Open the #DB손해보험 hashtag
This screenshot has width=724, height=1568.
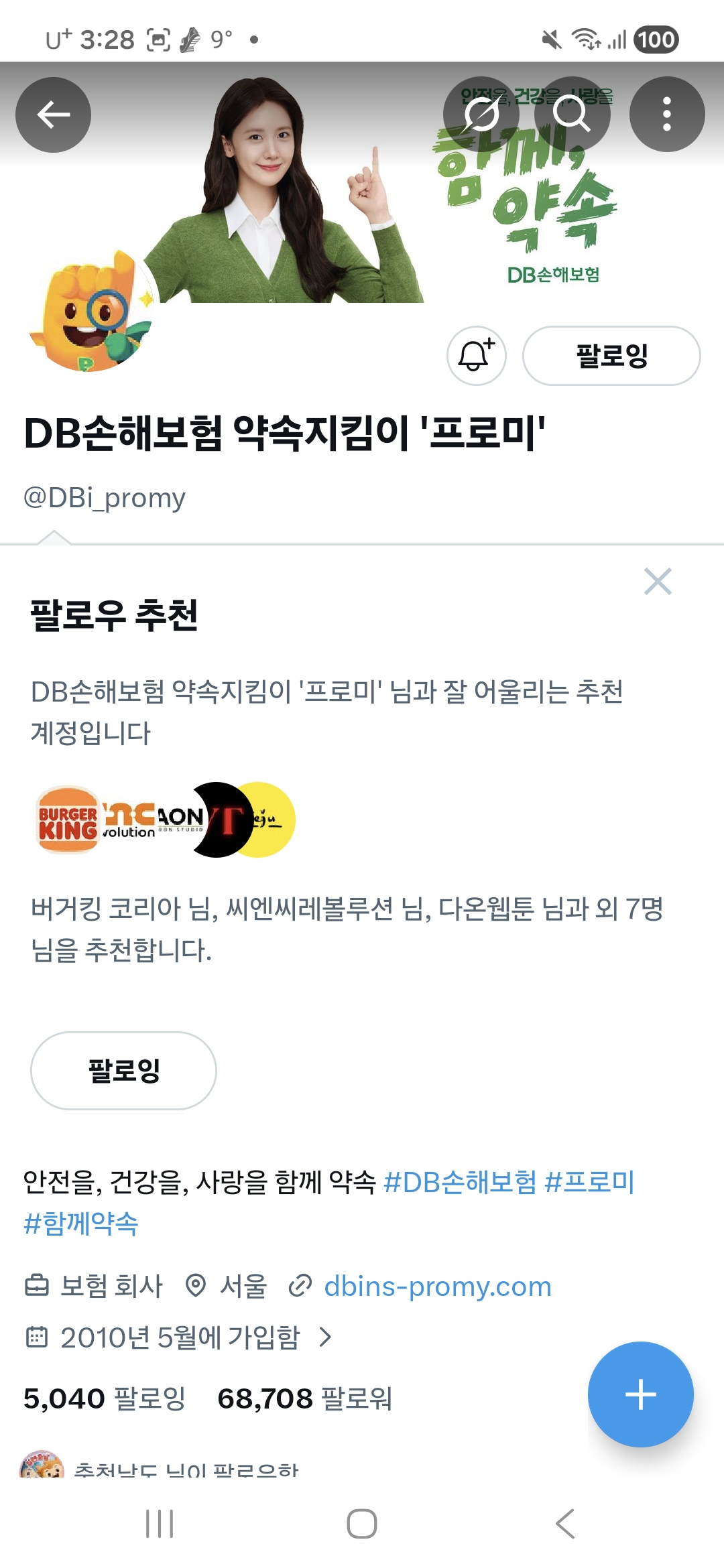click(460, 1182)
